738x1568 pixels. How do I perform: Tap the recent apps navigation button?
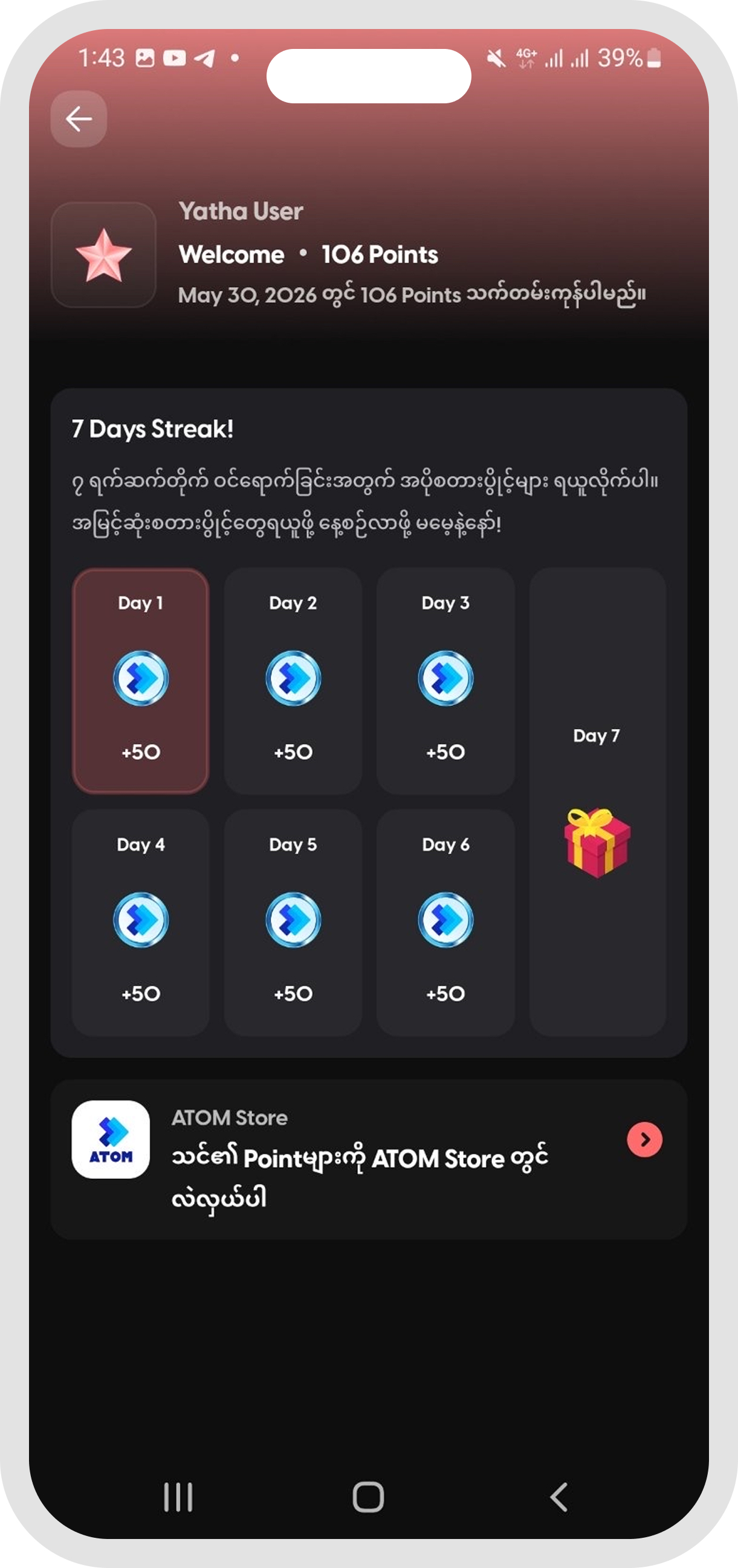pyautogui.click(x=177, y=1496)
